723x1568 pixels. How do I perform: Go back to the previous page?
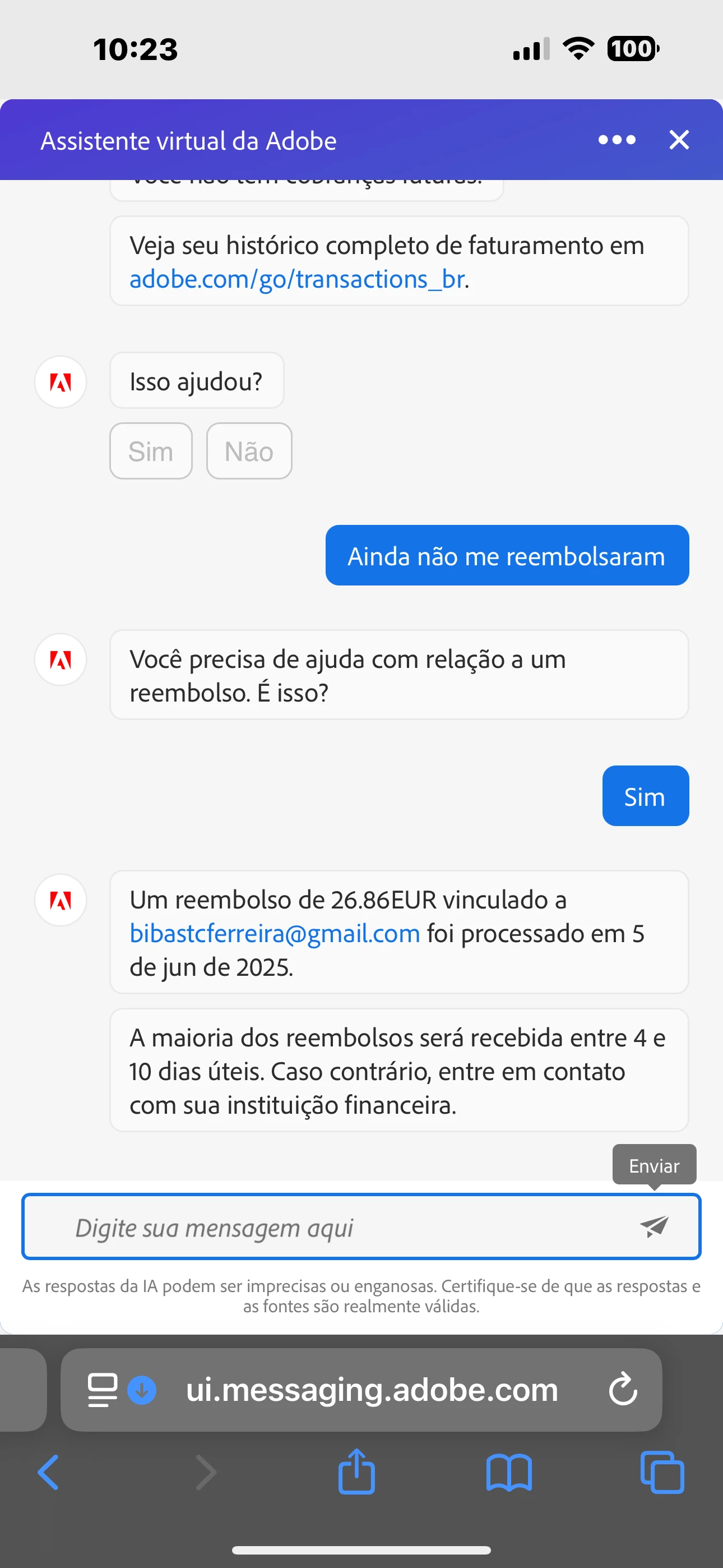pos(49,1472)
